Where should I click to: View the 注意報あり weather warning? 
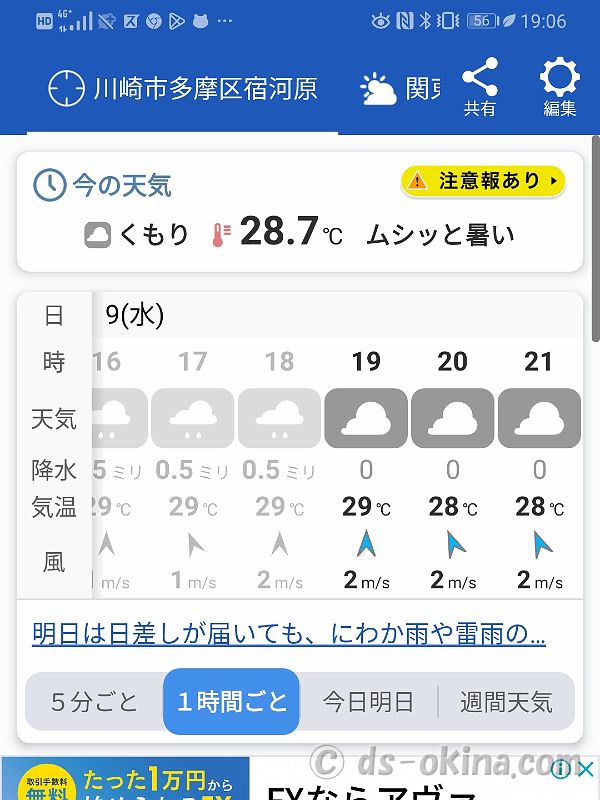coord(483,181)
